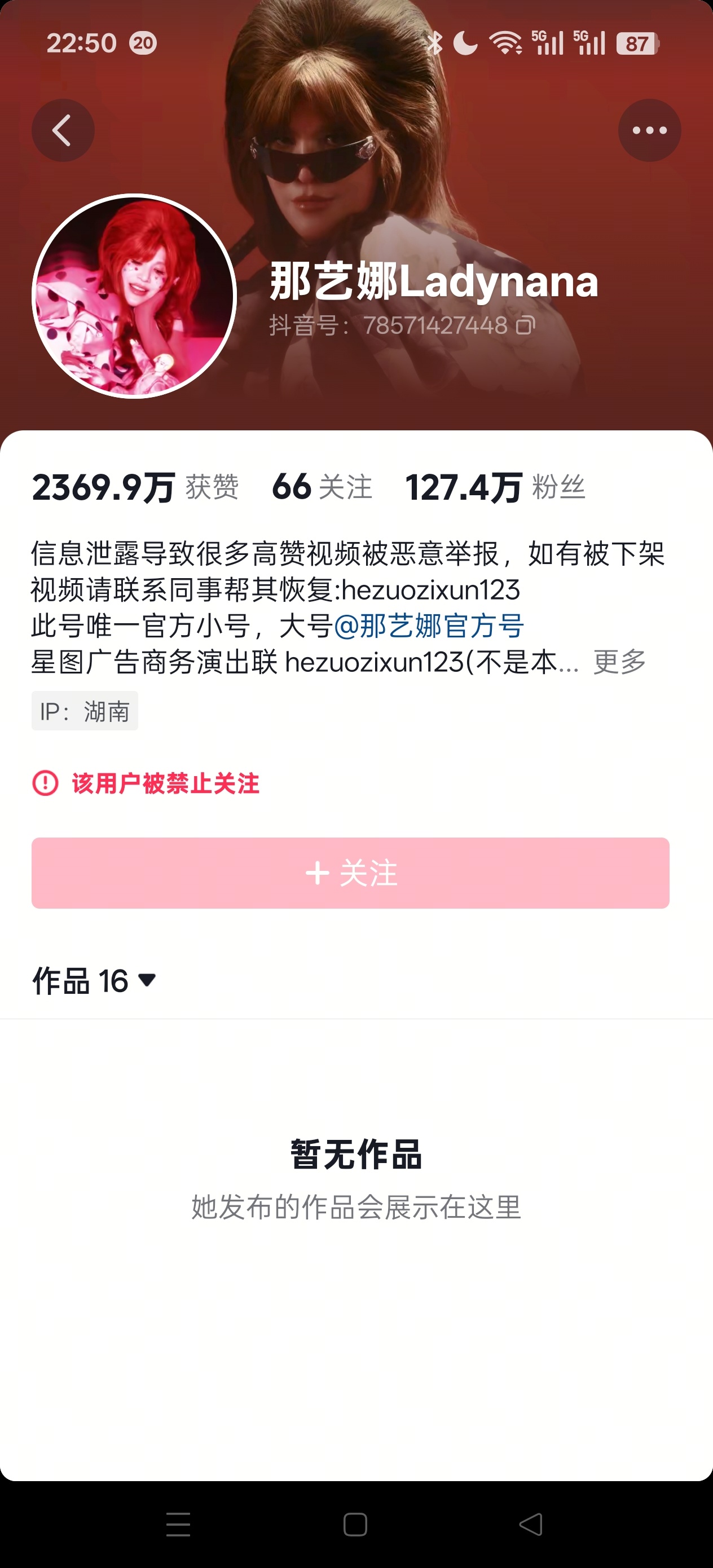Tap the IP 湖南 location tag
This screenshot has height=1568, width=713.
84,710
